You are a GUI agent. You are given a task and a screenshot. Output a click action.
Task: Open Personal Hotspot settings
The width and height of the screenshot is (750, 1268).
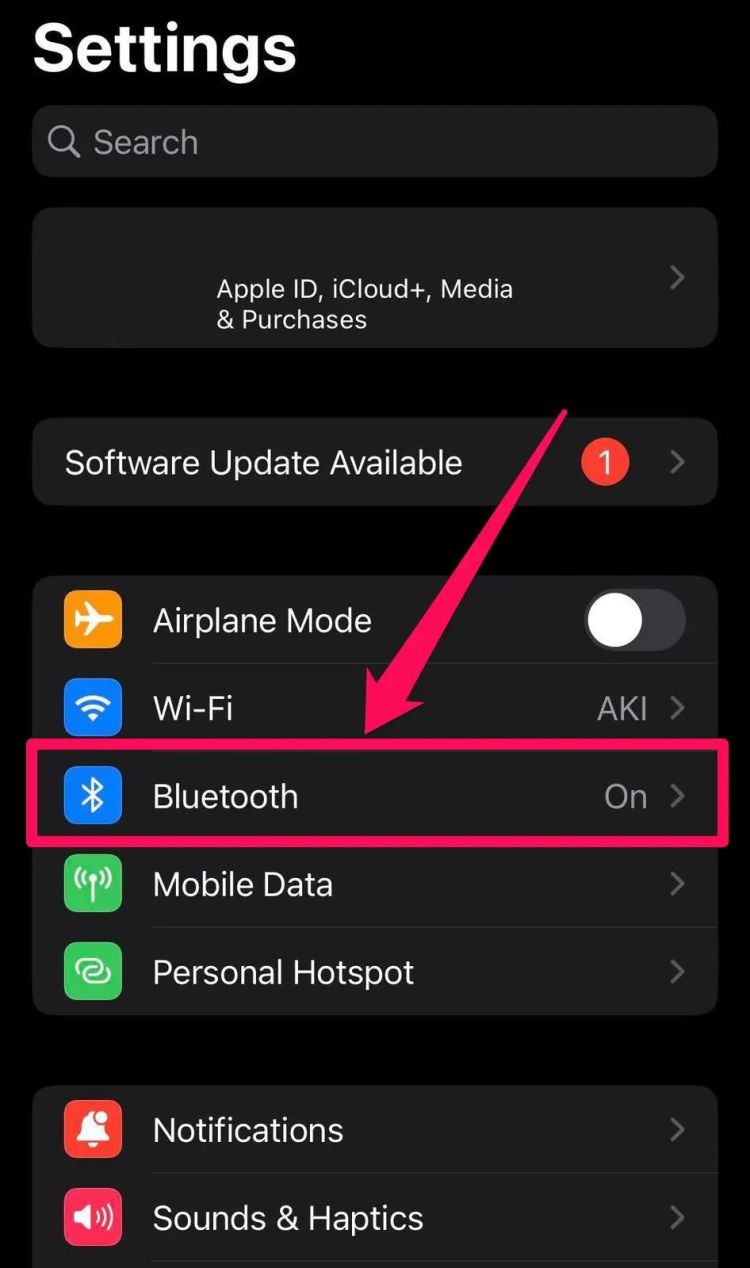[x=374, y=972]
